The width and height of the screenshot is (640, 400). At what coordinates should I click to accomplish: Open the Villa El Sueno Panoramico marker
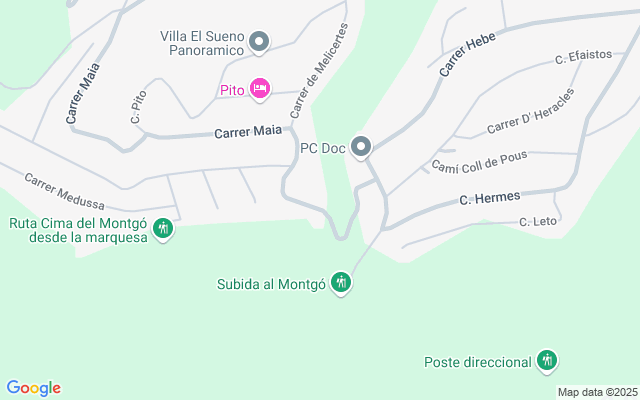[x=259, y=42]
